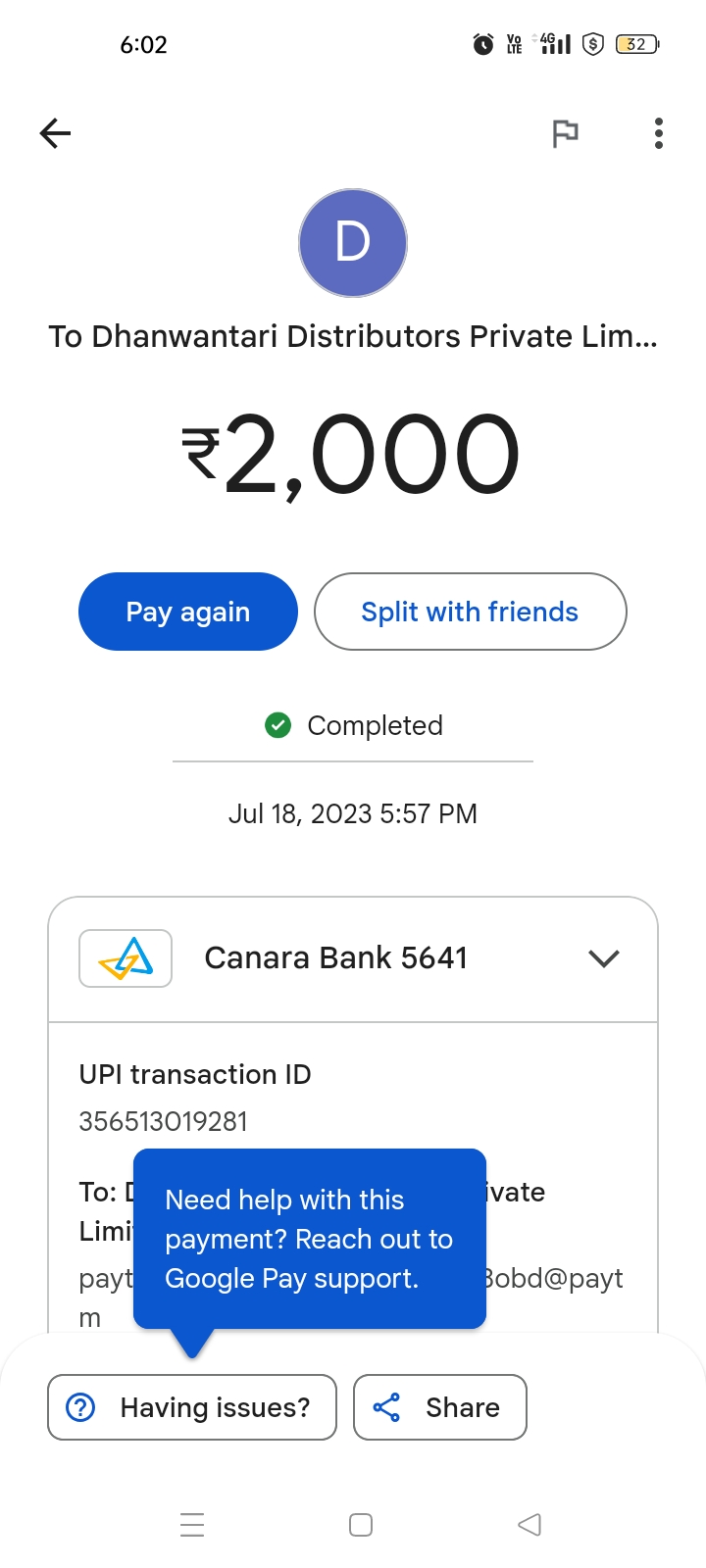The height and width of the screenshot is (1568, 706).
Task: Go back using the top-left arrow
Action: click(x=56, y=133)
